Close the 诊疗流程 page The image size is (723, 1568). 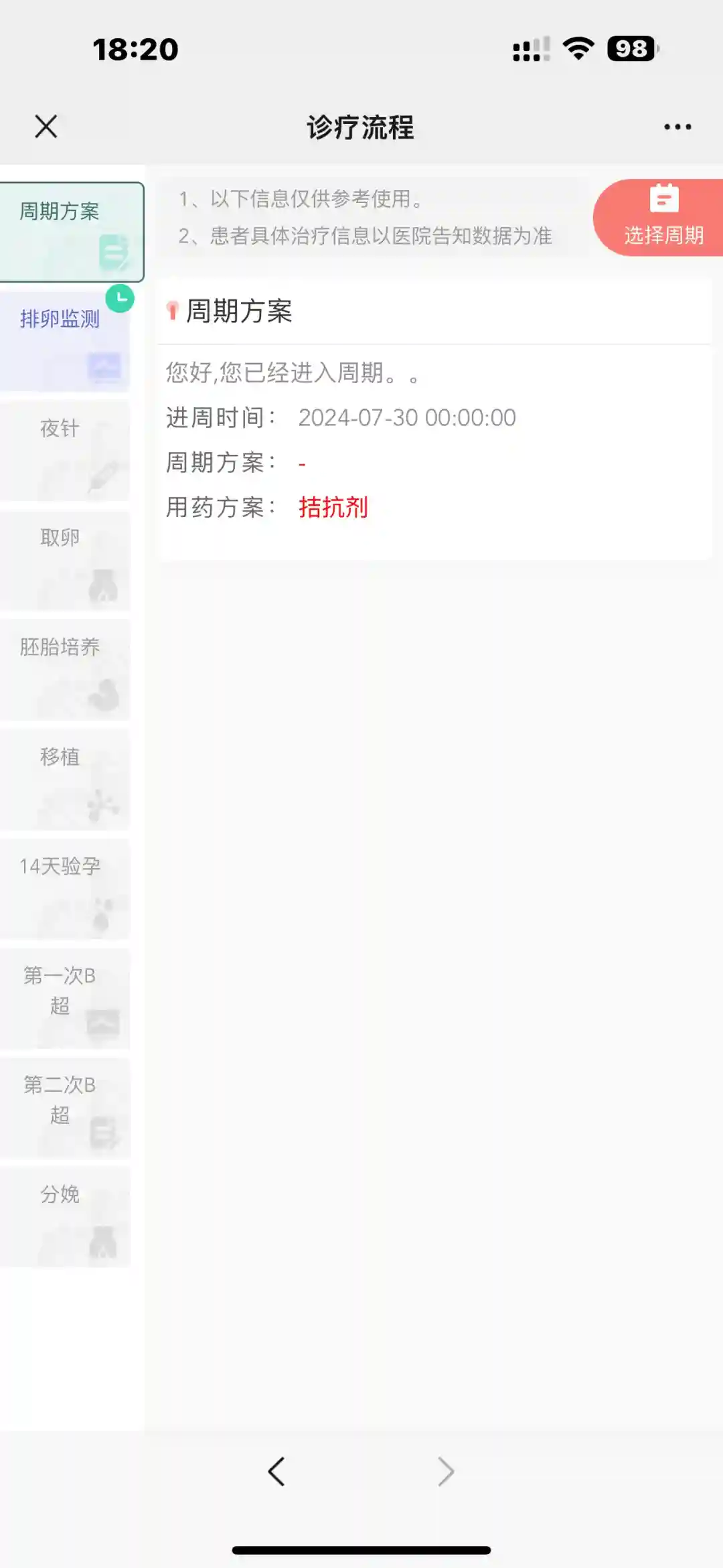[46, 126]
